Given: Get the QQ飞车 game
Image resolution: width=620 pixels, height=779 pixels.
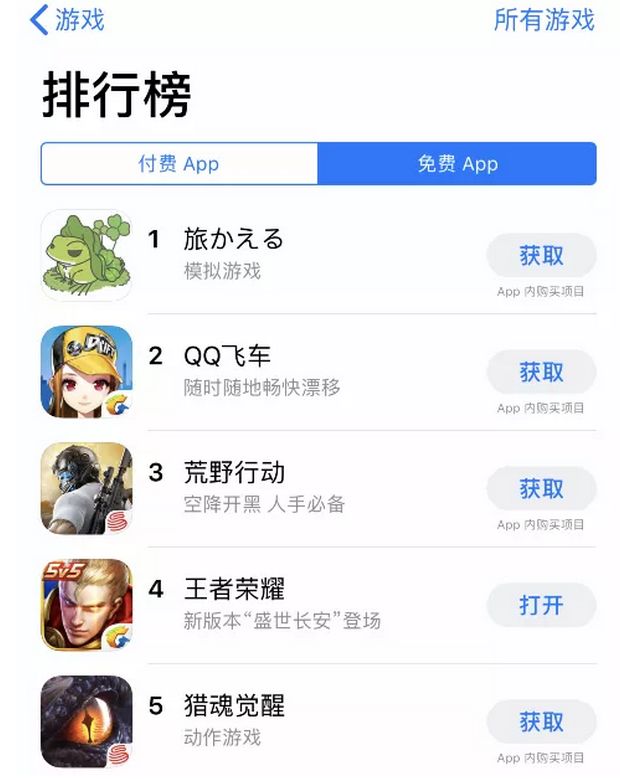Looking at the screenshot, I should point(542,372).
